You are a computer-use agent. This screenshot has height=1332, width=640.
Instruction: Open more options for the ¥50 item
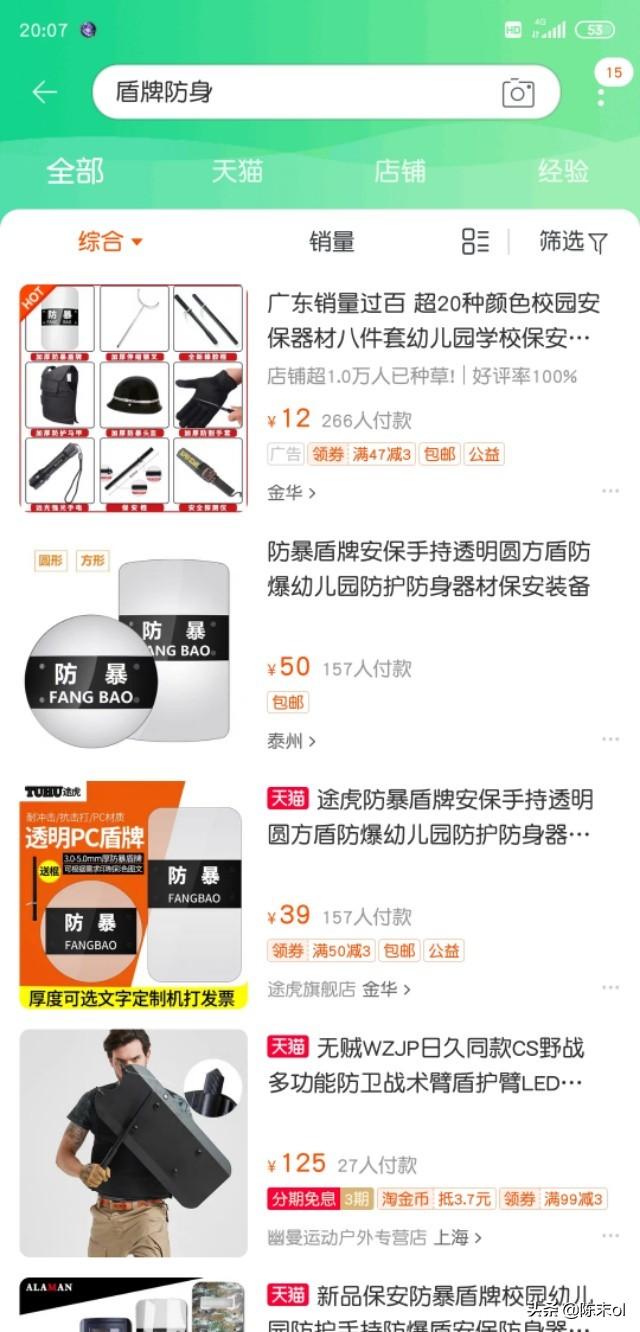(x=610, y=740)
